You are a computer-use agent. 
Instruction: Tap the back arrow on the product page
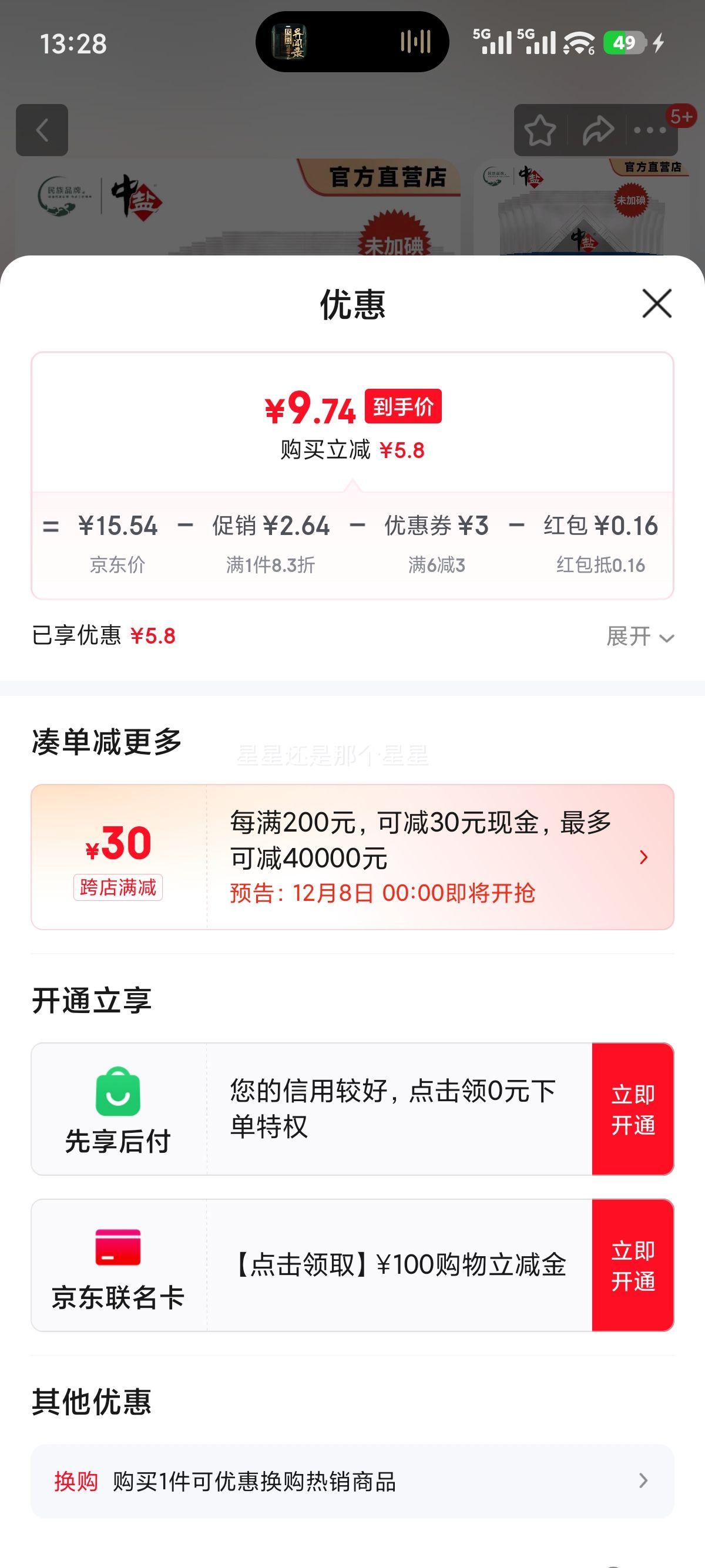(x=41, y=131)
